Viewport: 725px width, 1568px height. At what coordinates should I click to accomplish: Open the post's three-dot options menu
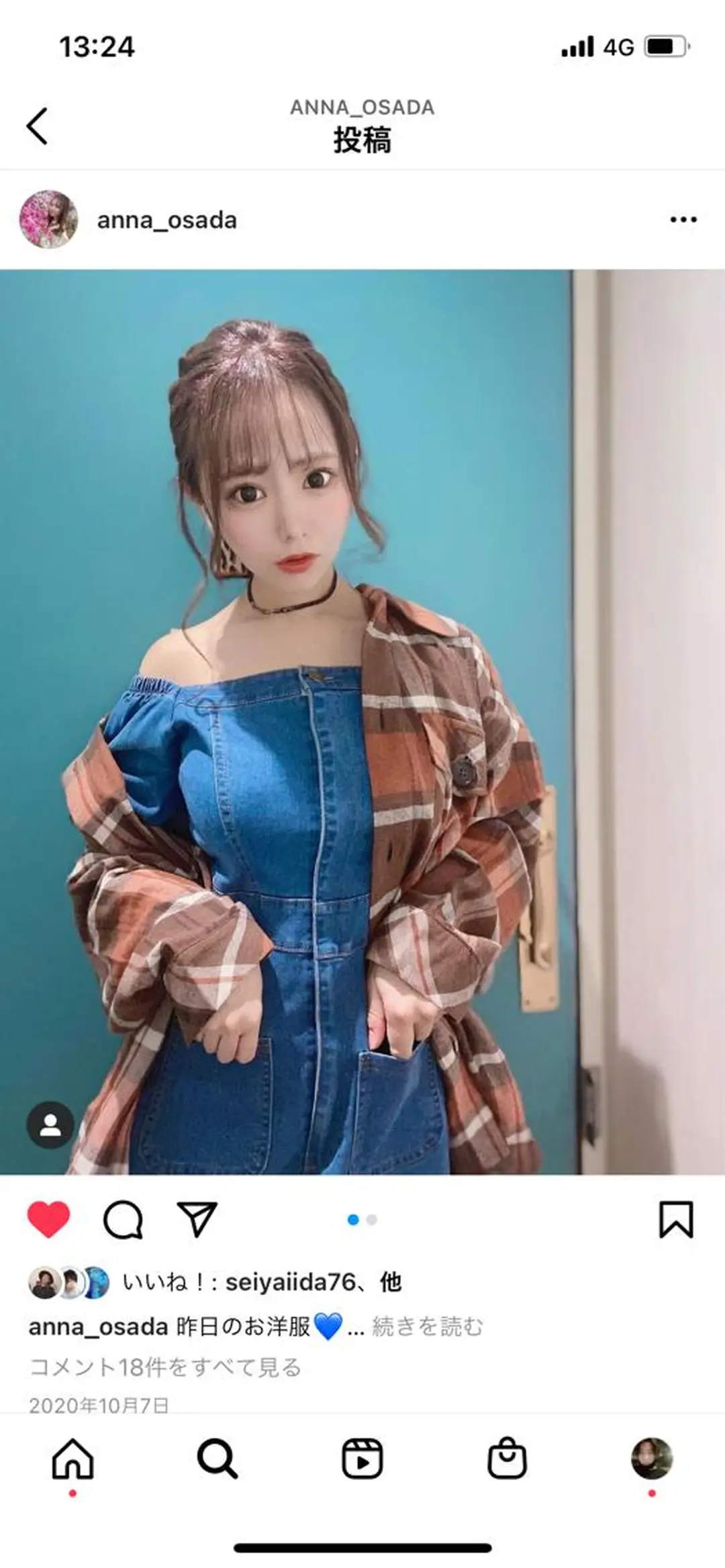tap(683, 220)
